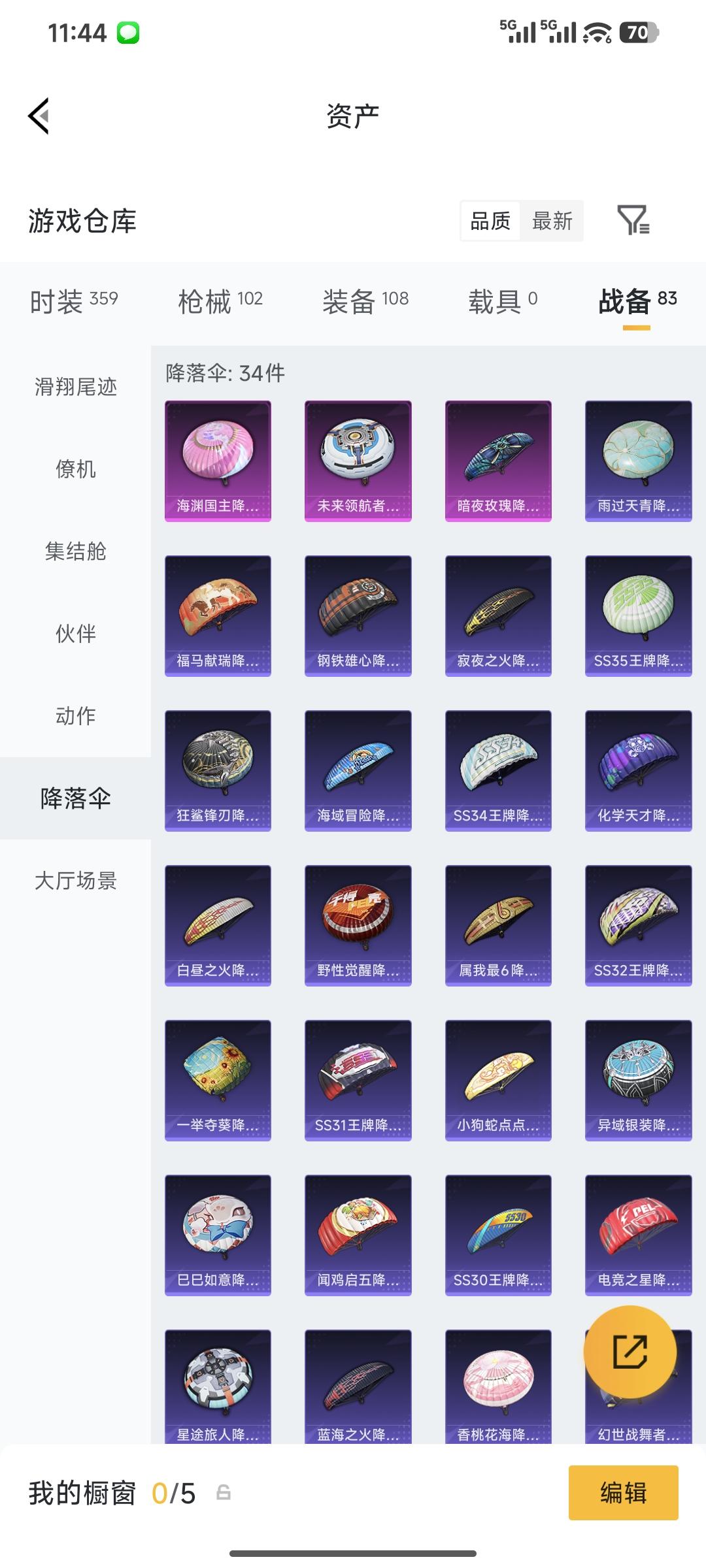This screenshot has height=1568, width=706.
Task: Switch sorting to 最新
Action: (x=552, y=221)
